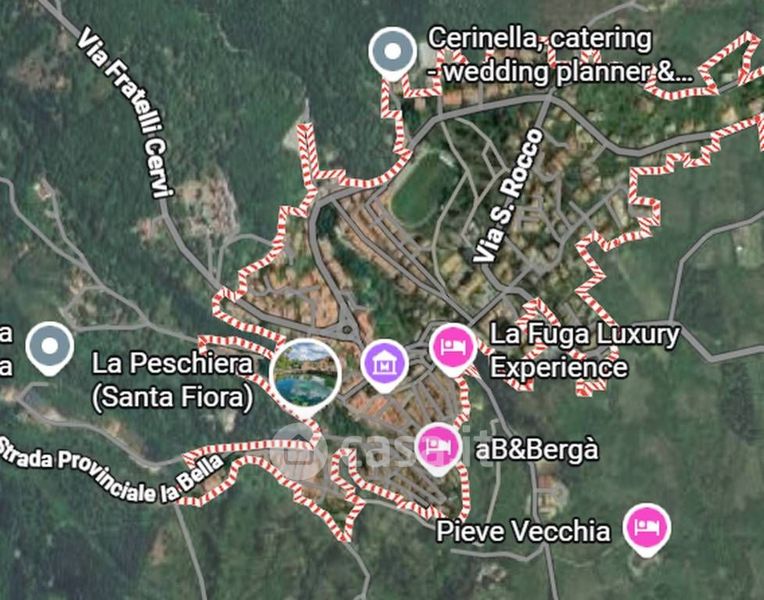Open La Fuga Luxury Experience hotel pin

(453, 348)
